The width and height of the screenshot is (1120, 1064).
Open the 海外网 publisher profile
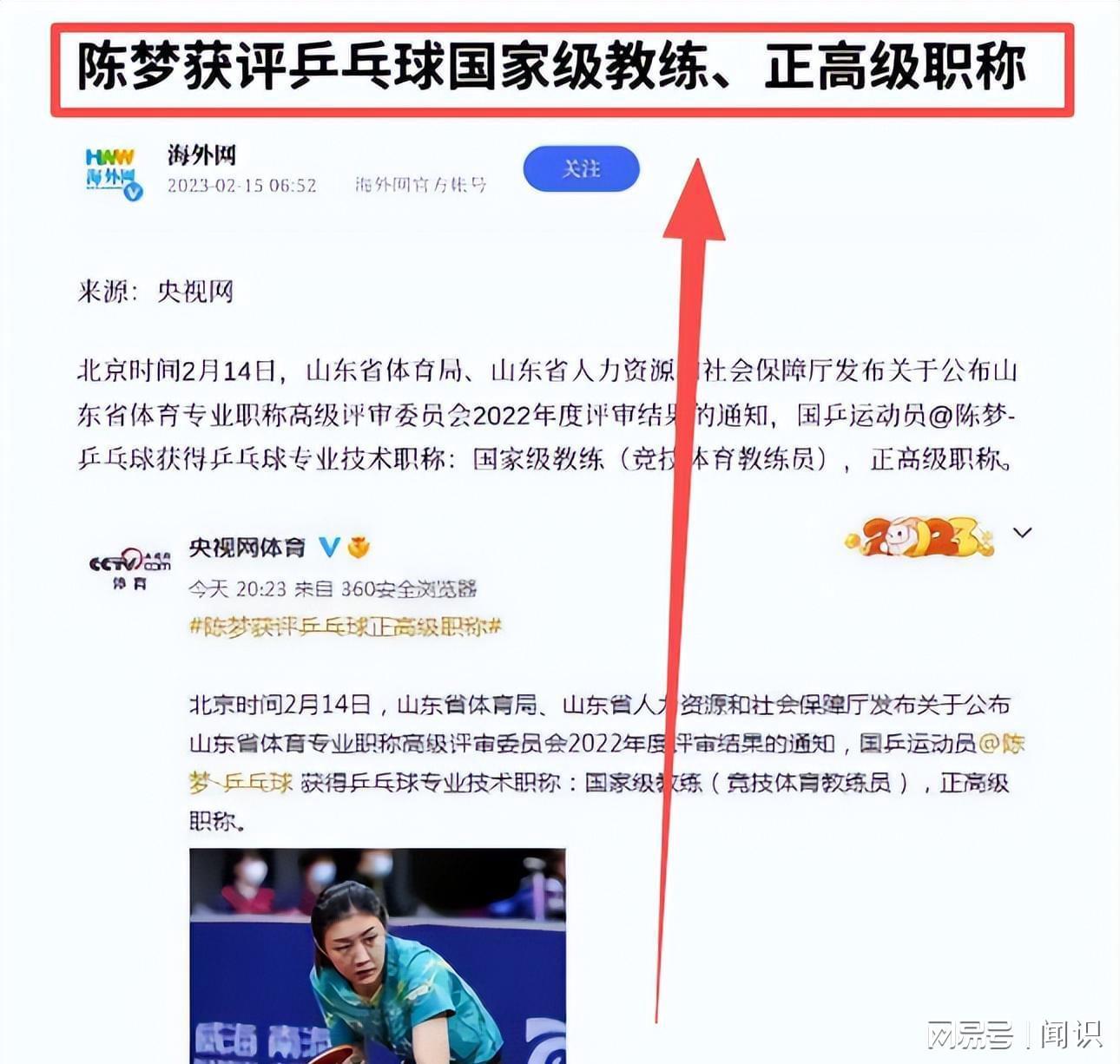point(201,155)
